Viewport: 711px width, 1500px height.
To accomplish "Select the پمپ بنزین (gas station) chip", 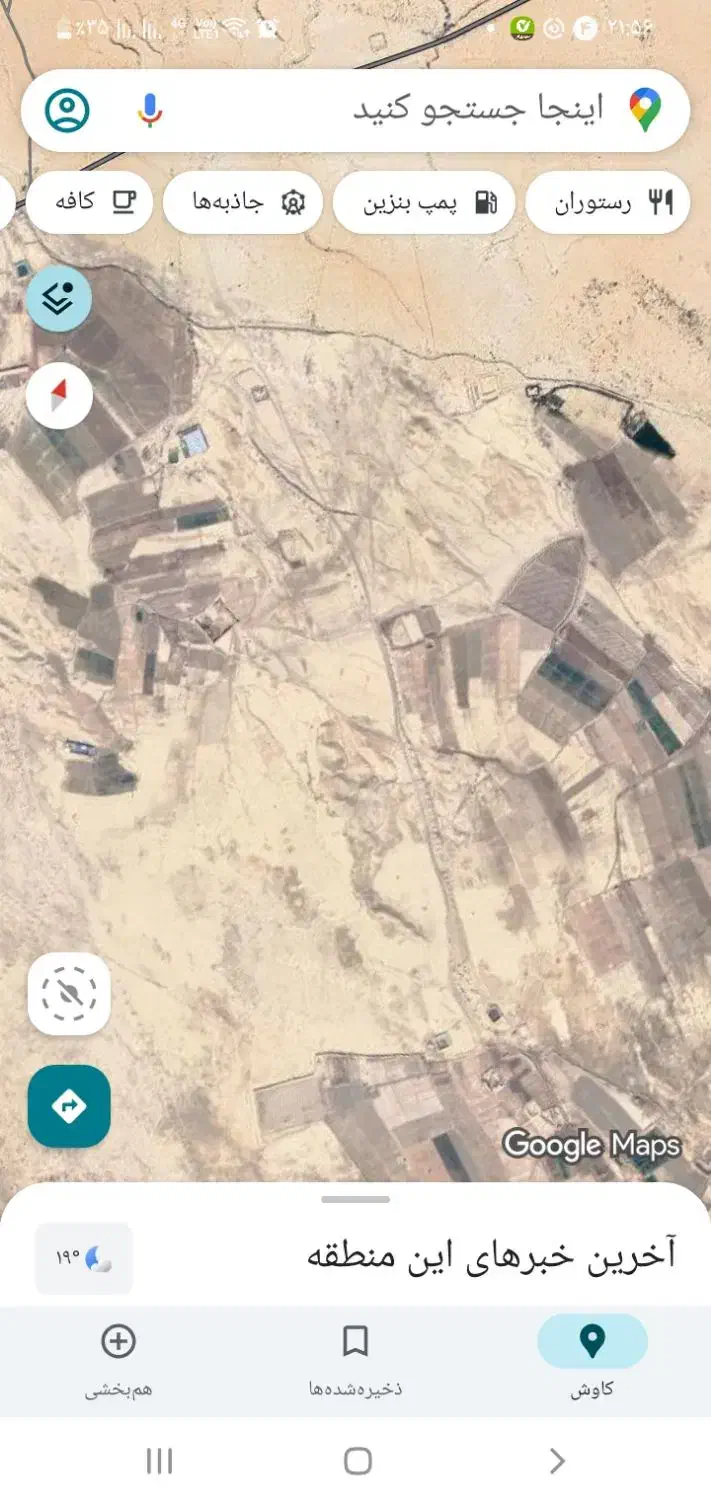I will click(x=424, y=203).
